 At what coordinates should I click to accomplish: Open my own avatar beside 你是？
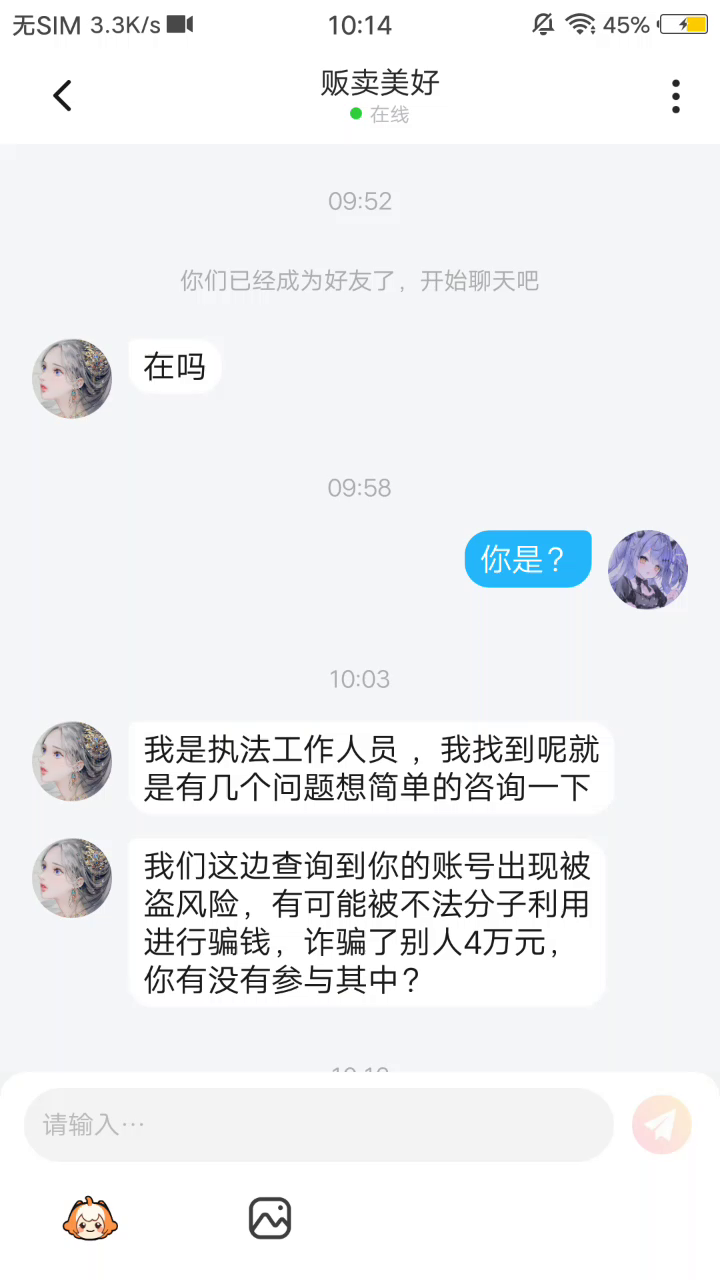click(x=648, y=570)
